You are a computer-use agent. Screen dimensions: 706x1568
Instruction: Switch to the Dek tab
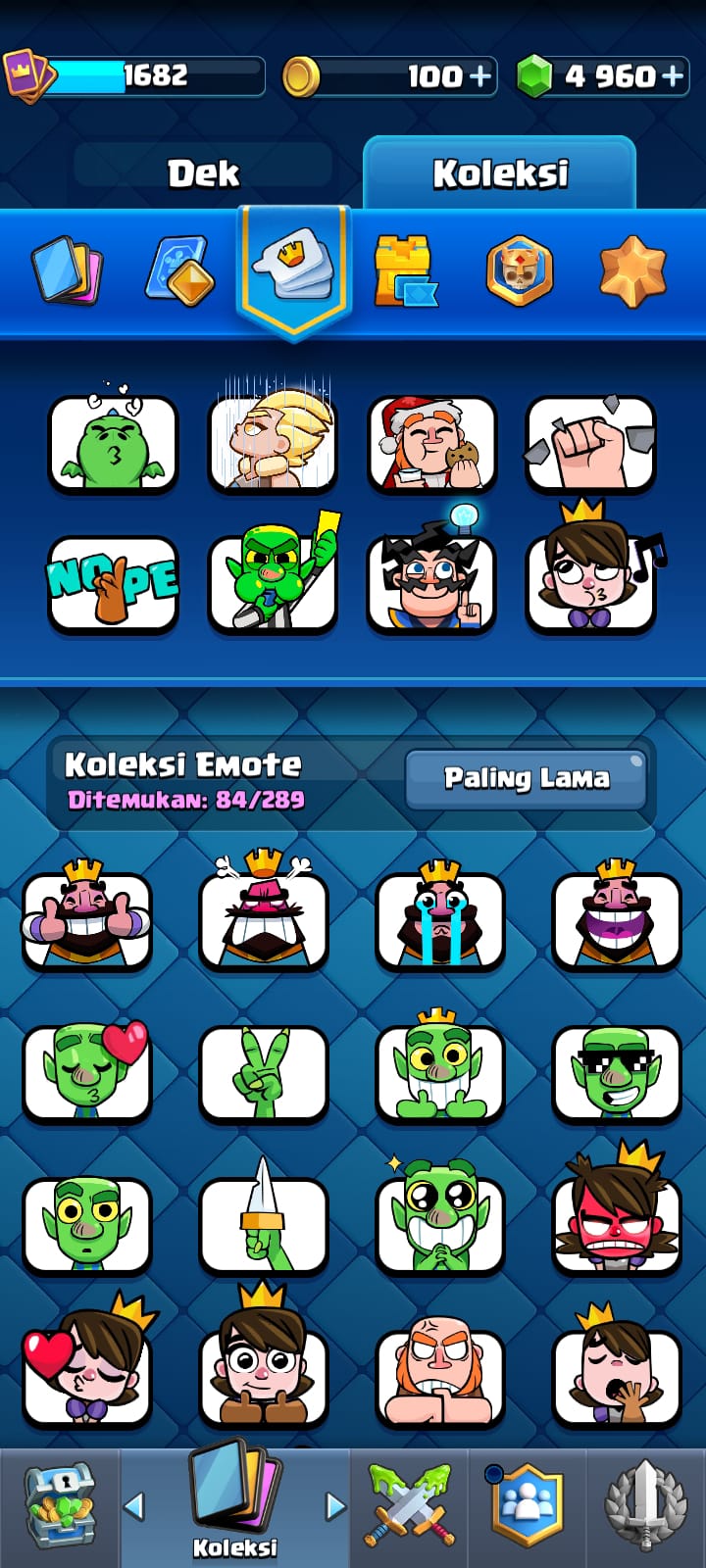click(203, 173)
